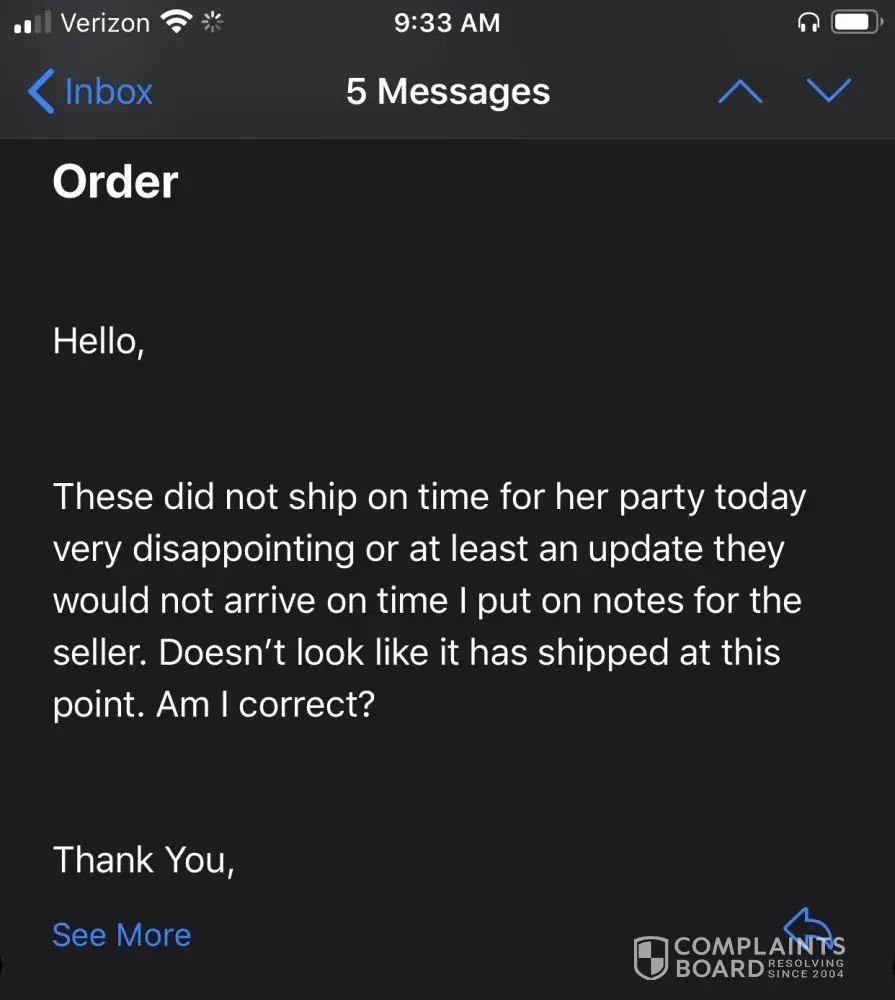Go back to the Inbox

91,92
